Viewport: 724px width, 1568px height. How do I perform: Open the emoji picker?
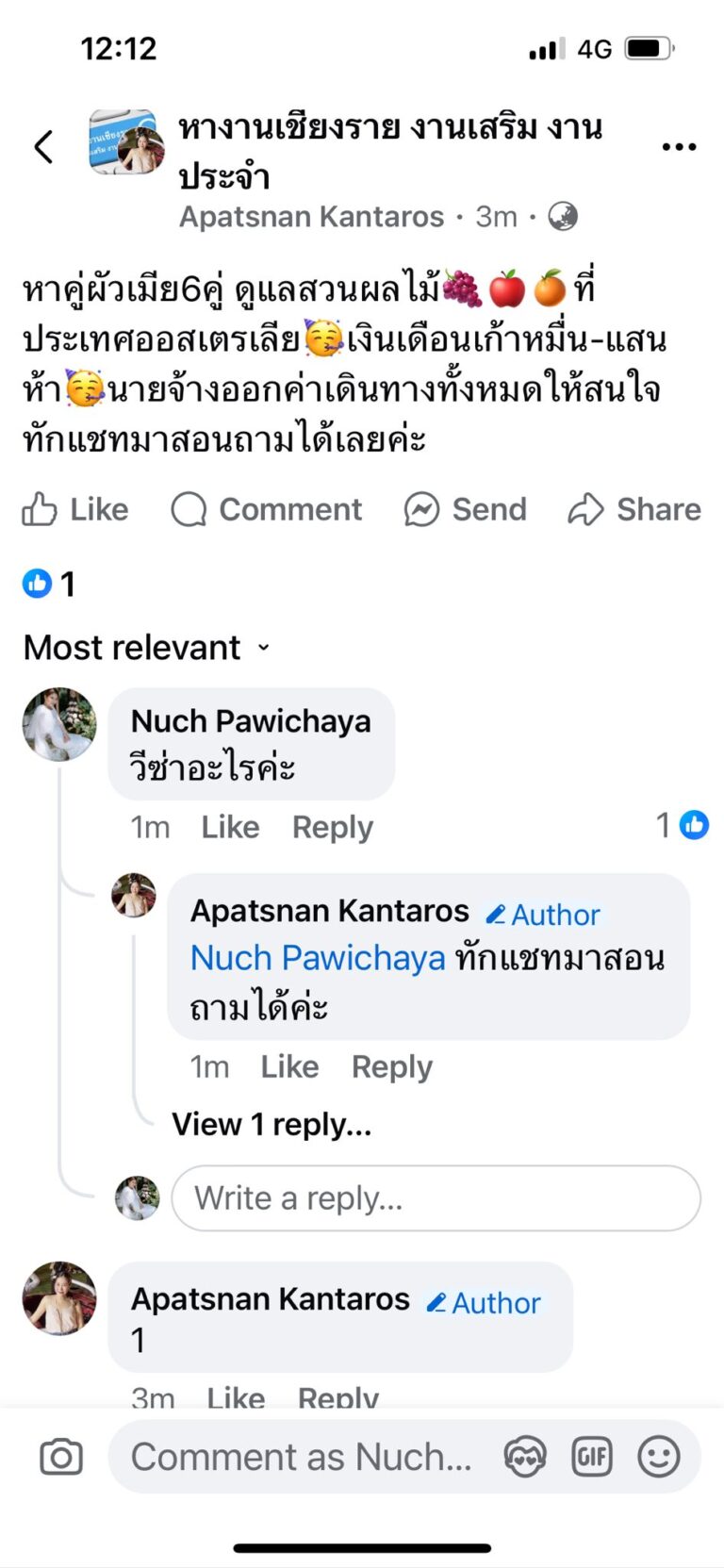tap(659, 1458)
